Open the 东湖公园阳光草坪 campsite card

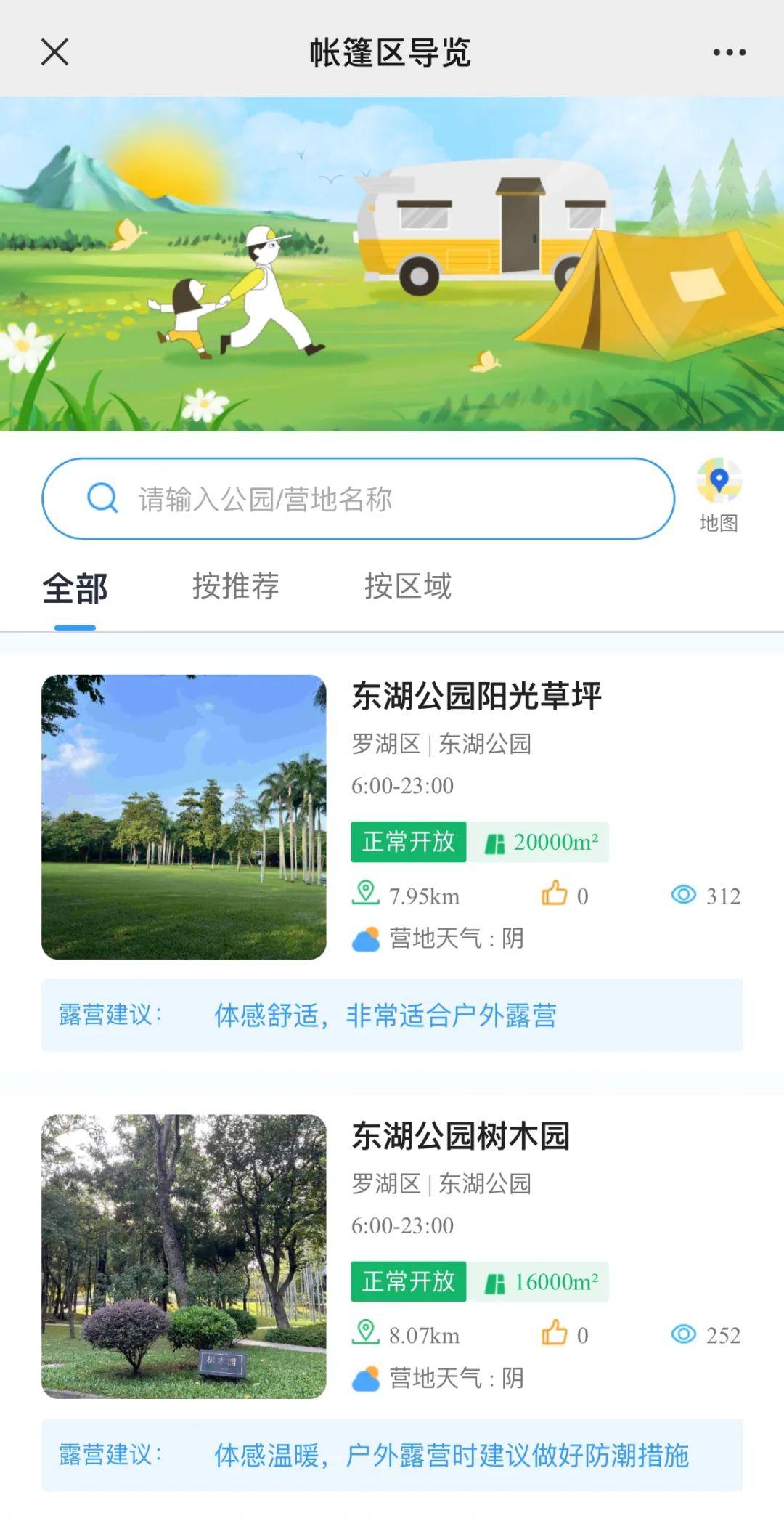(476, 696)
